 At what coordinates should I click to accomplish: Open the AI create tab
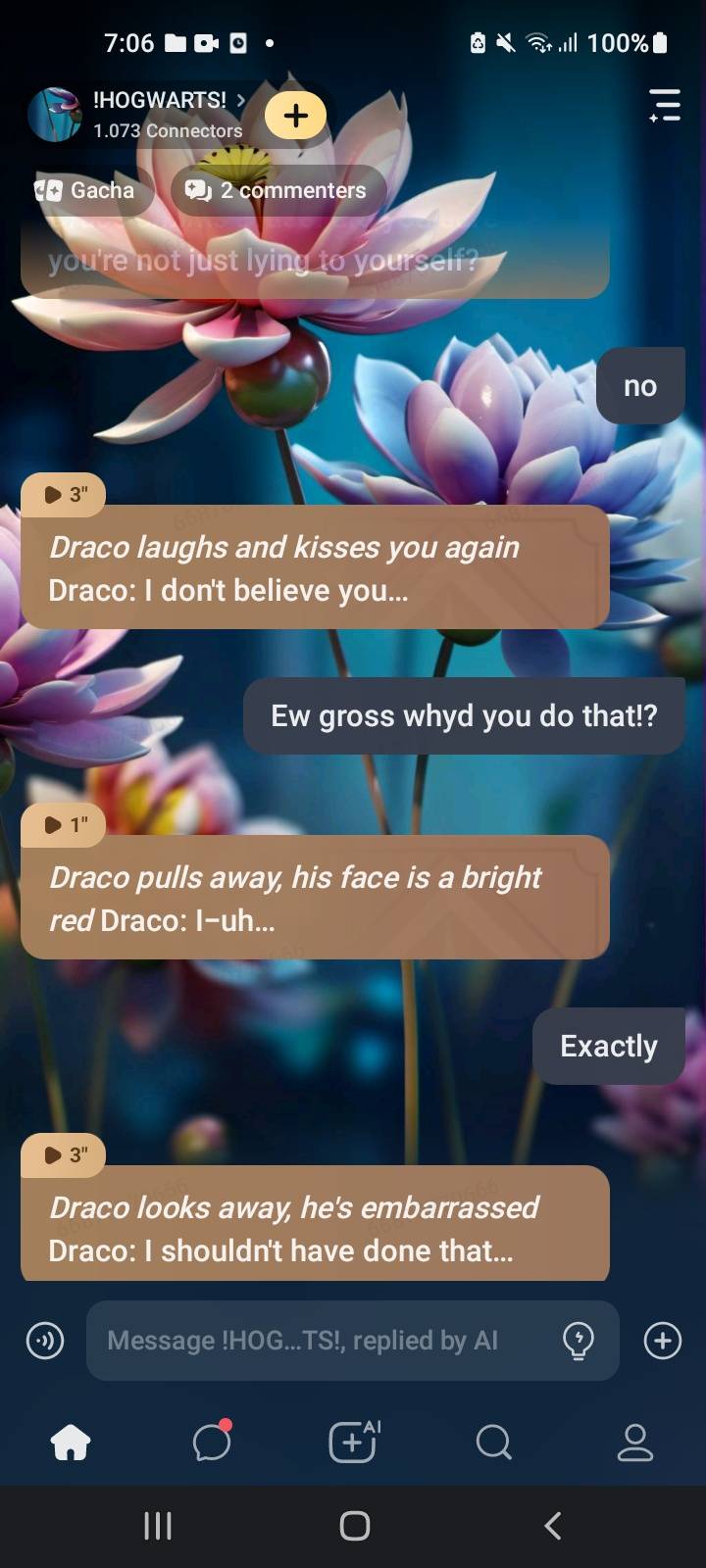pos(353,1443)
